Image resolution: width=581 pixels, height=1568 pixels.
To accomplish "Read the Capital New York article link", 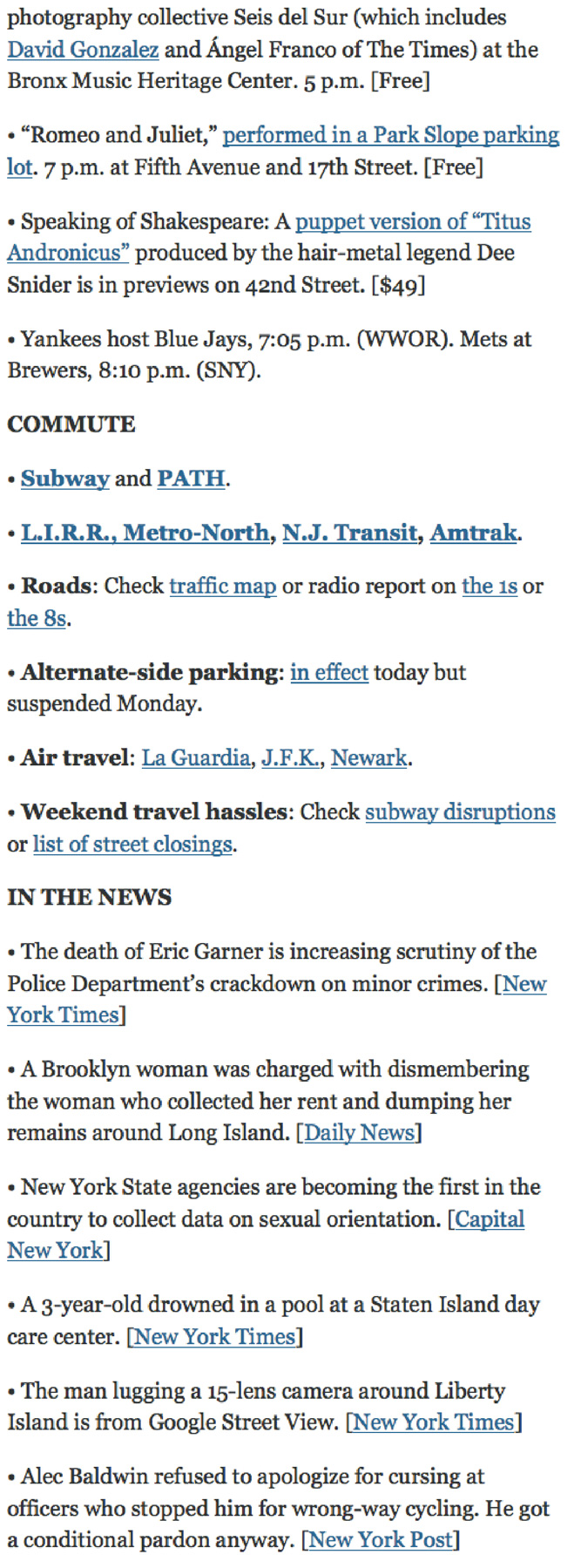I will point(490,1218).
